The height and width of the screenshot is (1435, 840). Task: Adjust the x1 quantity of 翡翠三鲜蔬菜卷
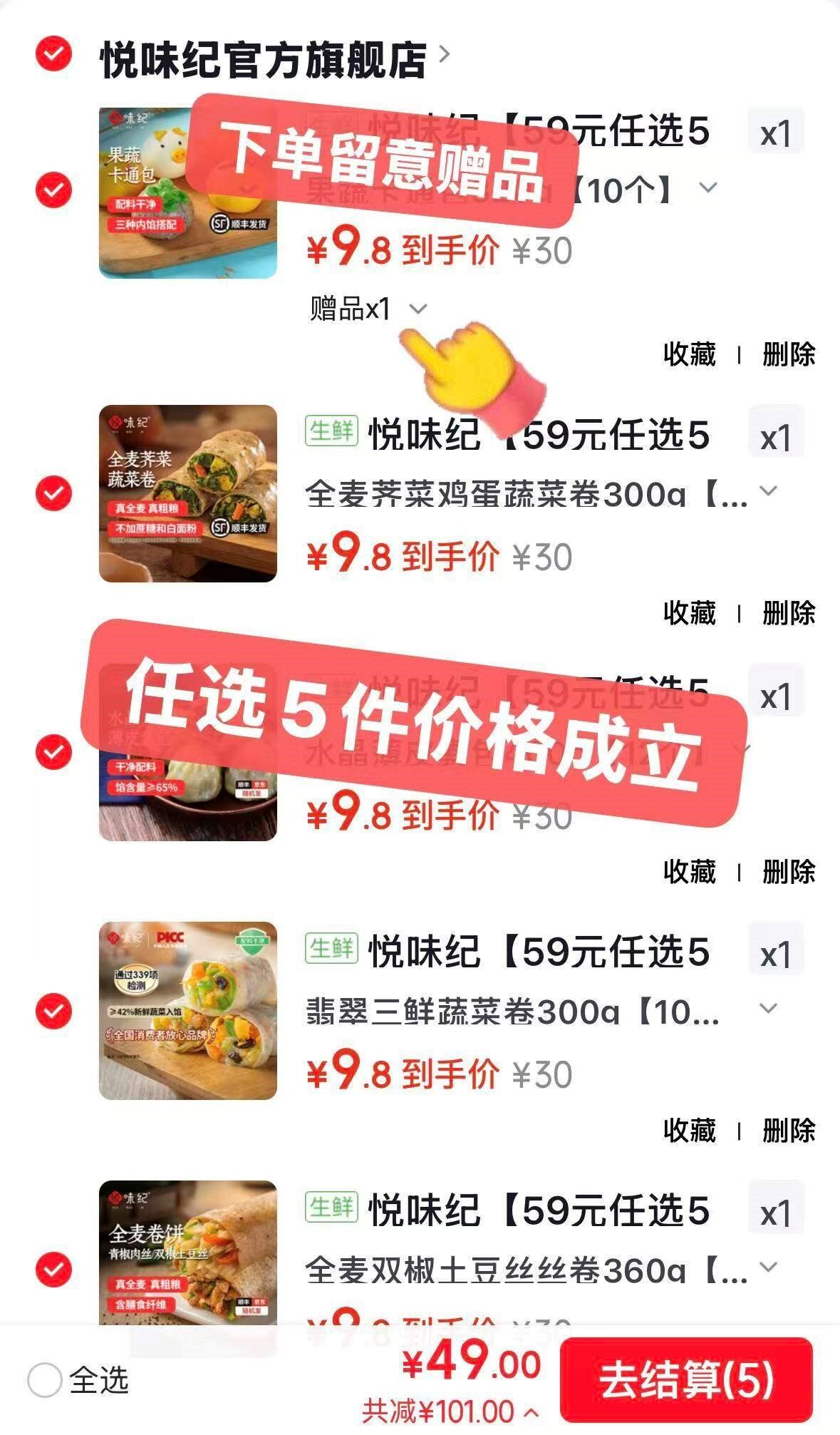(775, 955)
